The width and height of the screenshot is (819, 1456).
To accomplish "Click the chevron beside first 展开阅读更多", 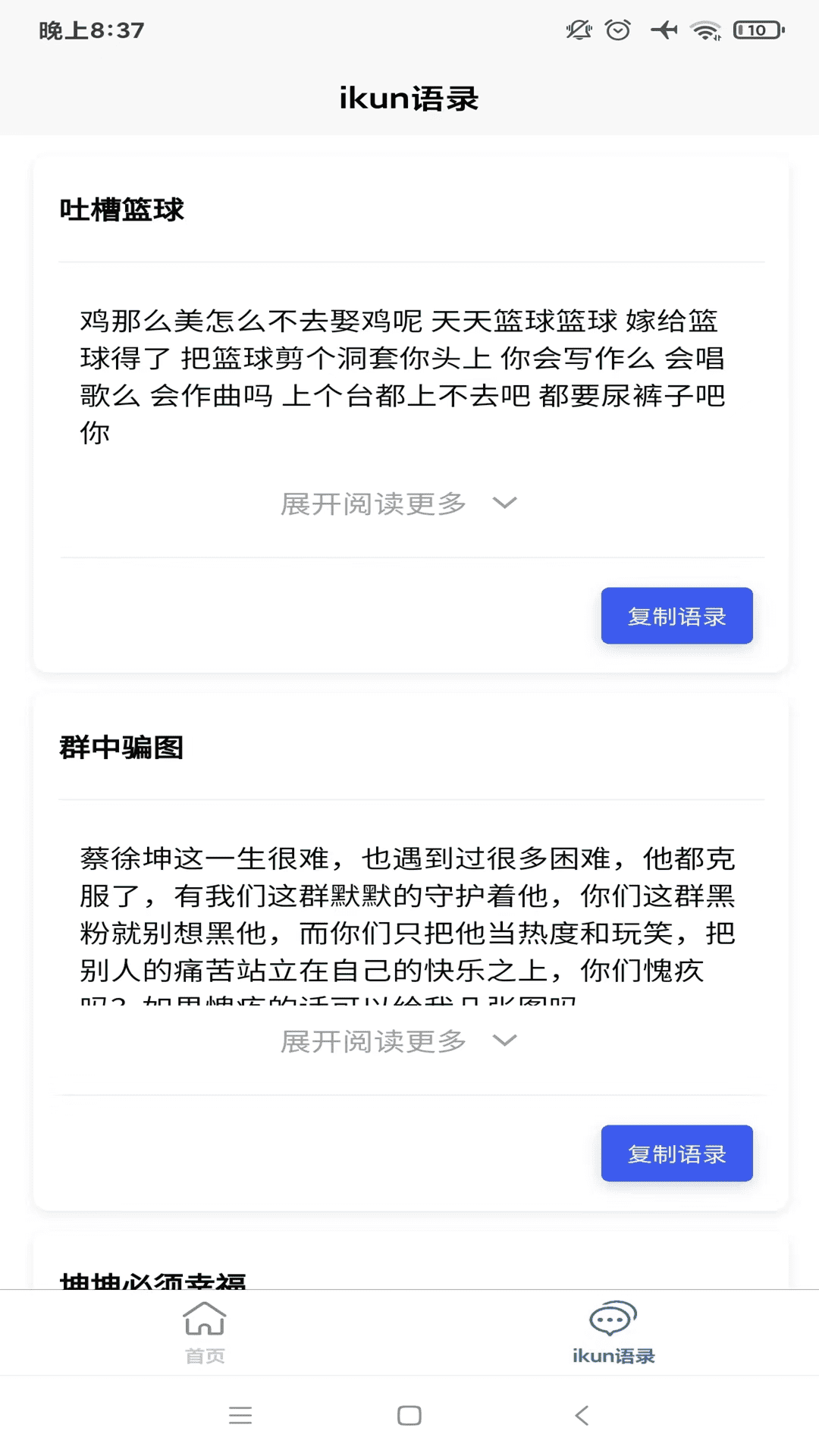I will click(505, 502).
